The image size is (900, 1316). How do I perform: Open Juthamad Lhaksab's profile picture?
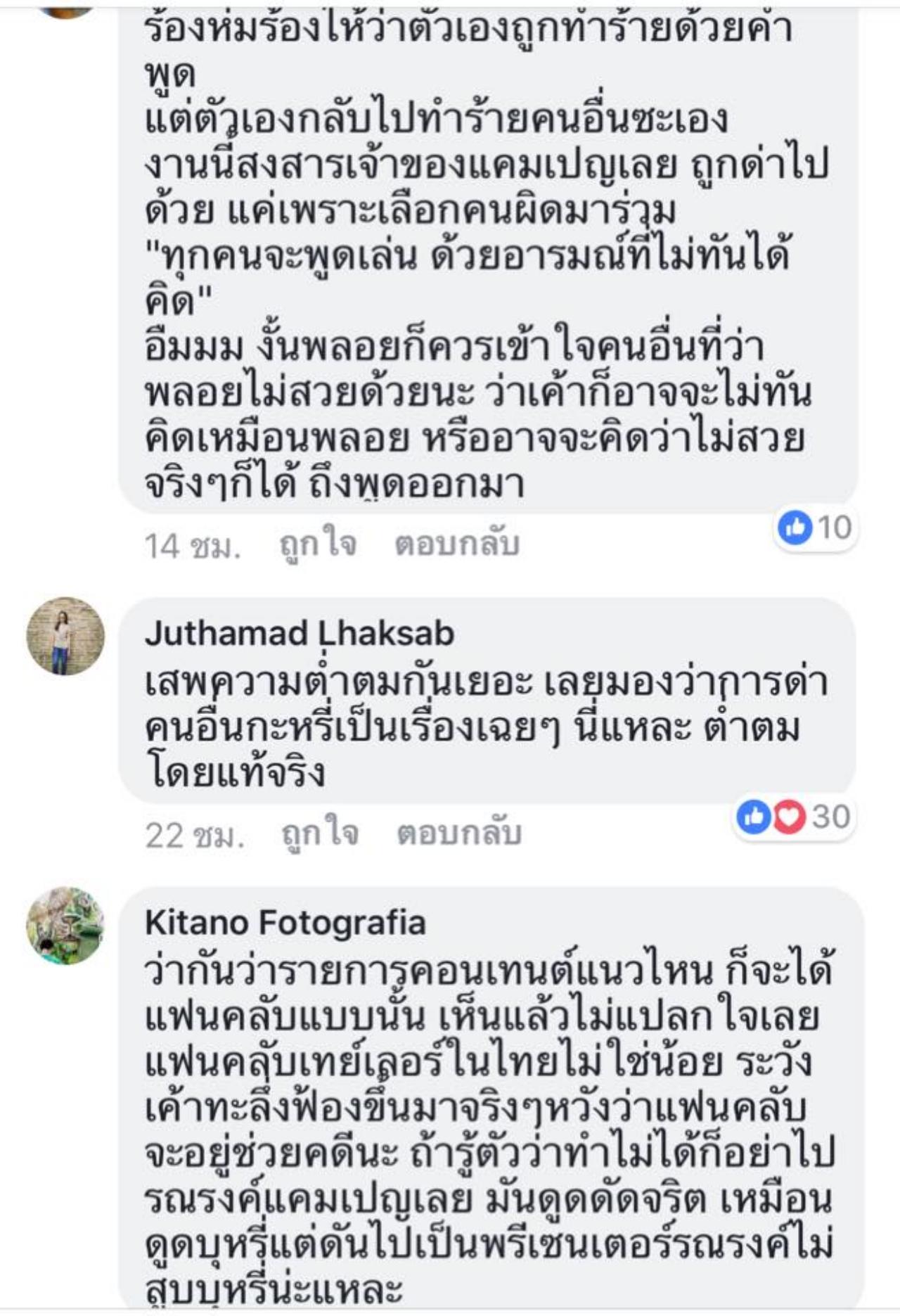(x=65, y=636)
